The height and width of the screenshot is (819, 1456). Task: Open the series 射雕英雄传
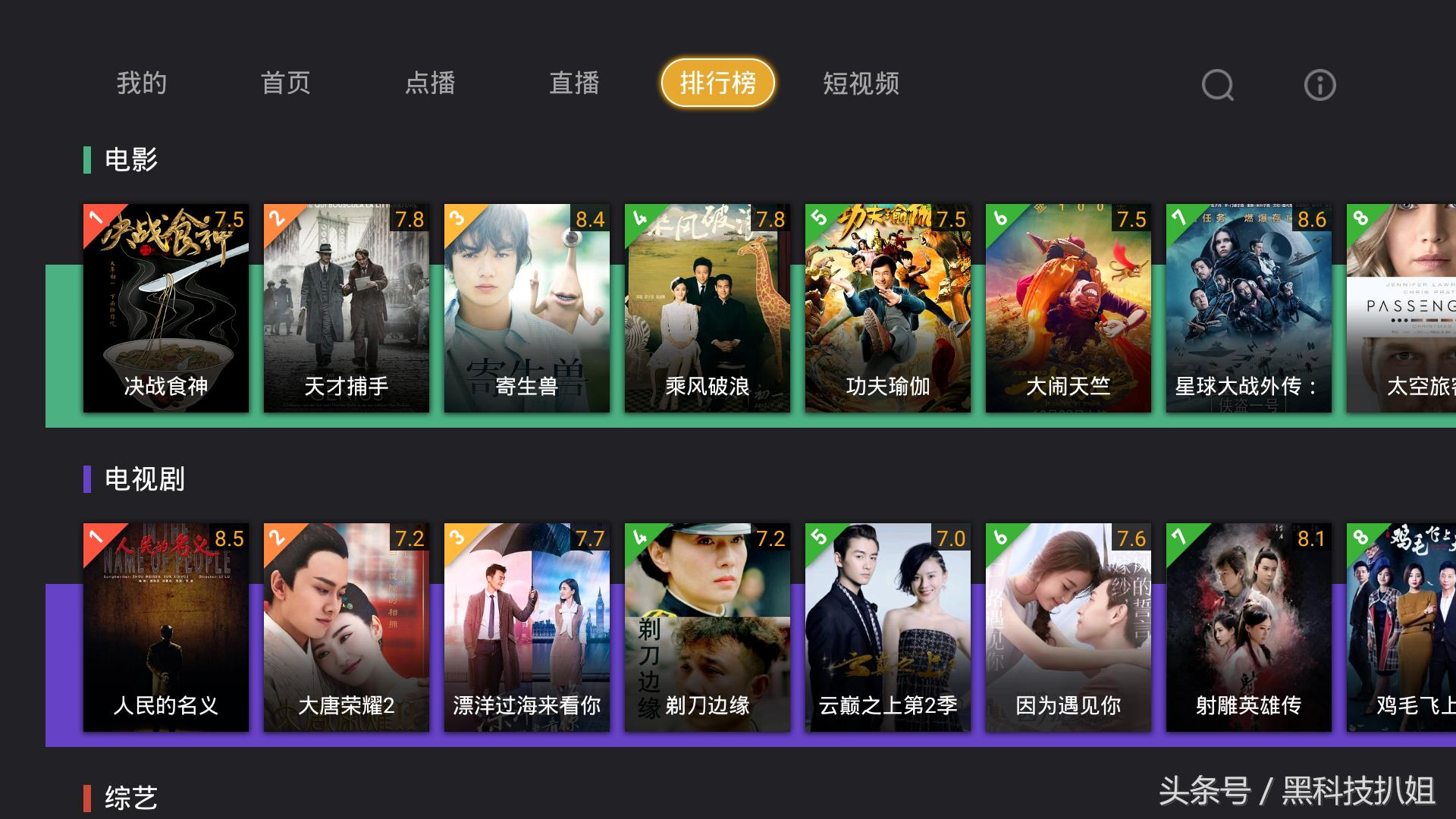click(1249, 627)
